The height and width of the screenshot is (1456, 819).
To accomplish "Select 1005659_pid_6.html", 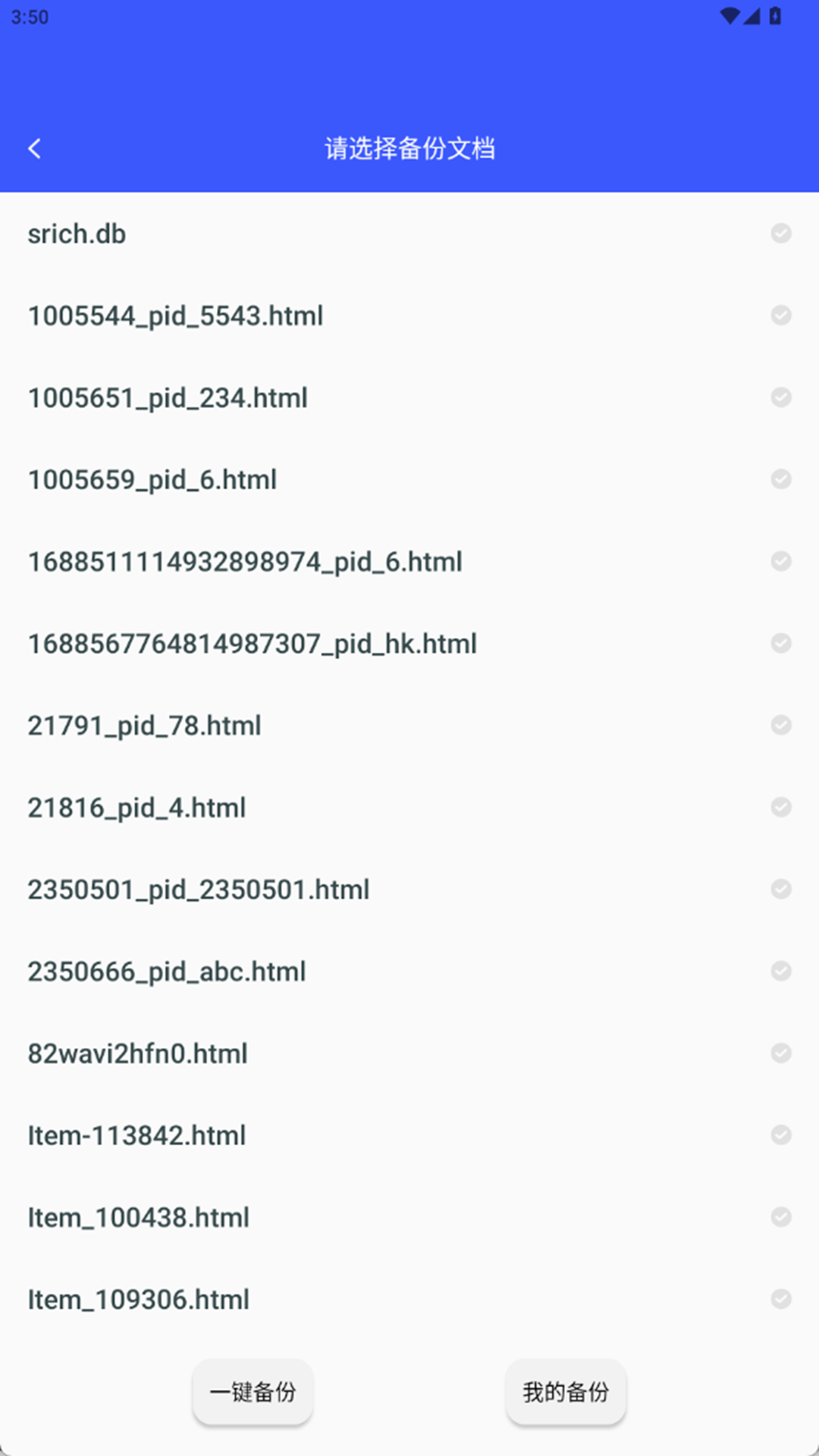I will pos(781,479).
